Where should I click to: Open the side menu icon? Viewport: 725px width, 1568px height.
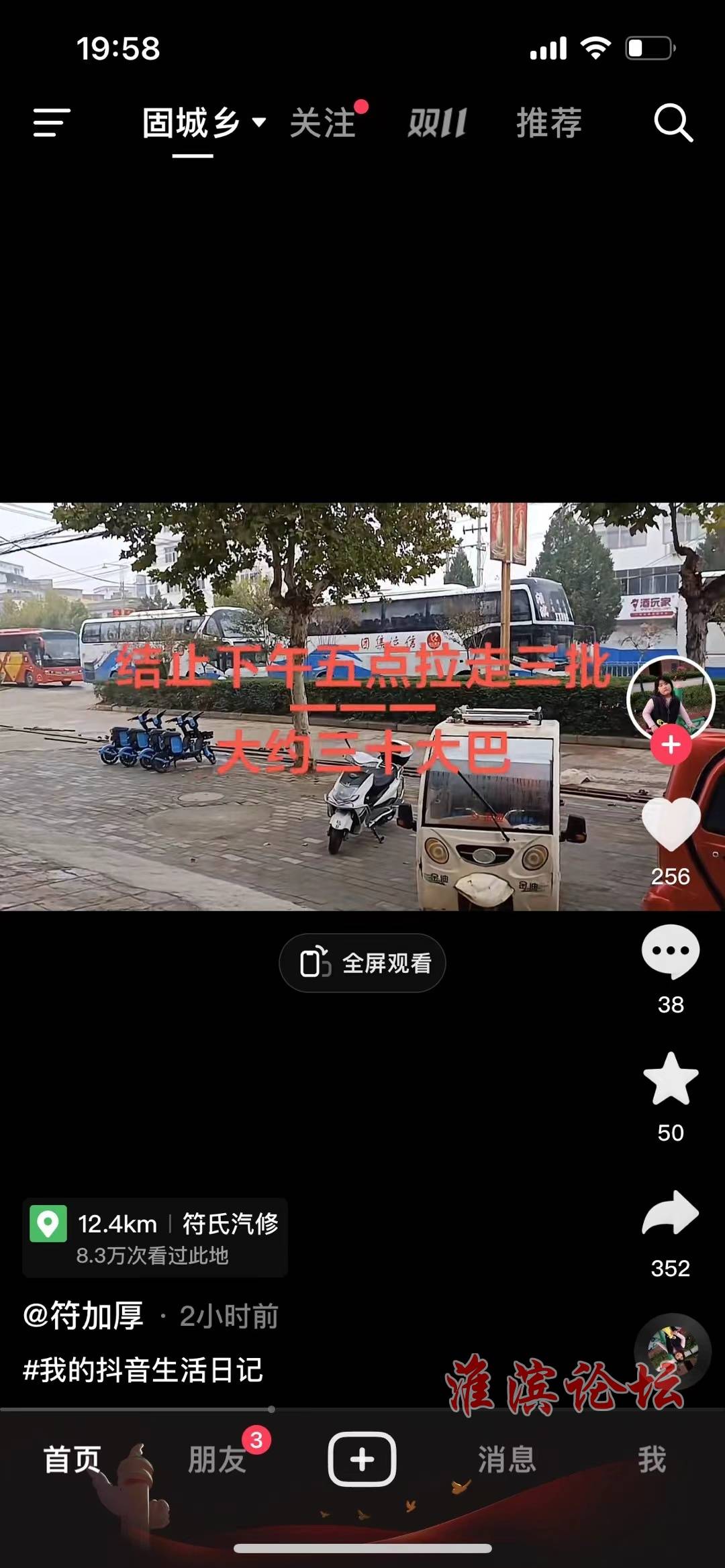(x=52, y=123)
